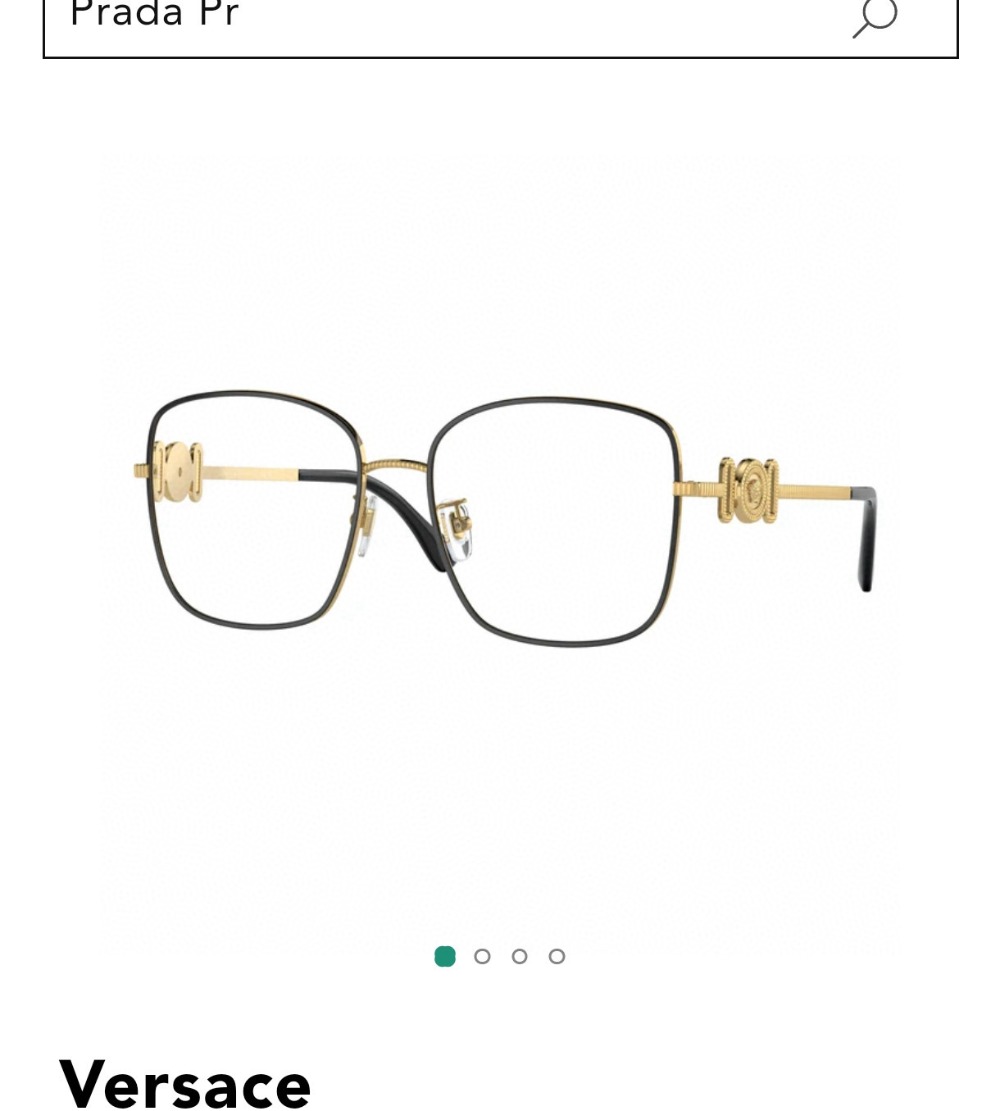Tap the magnifier search icon
This screenshot has height=1111, width=1000.
[x=875, y=17]
